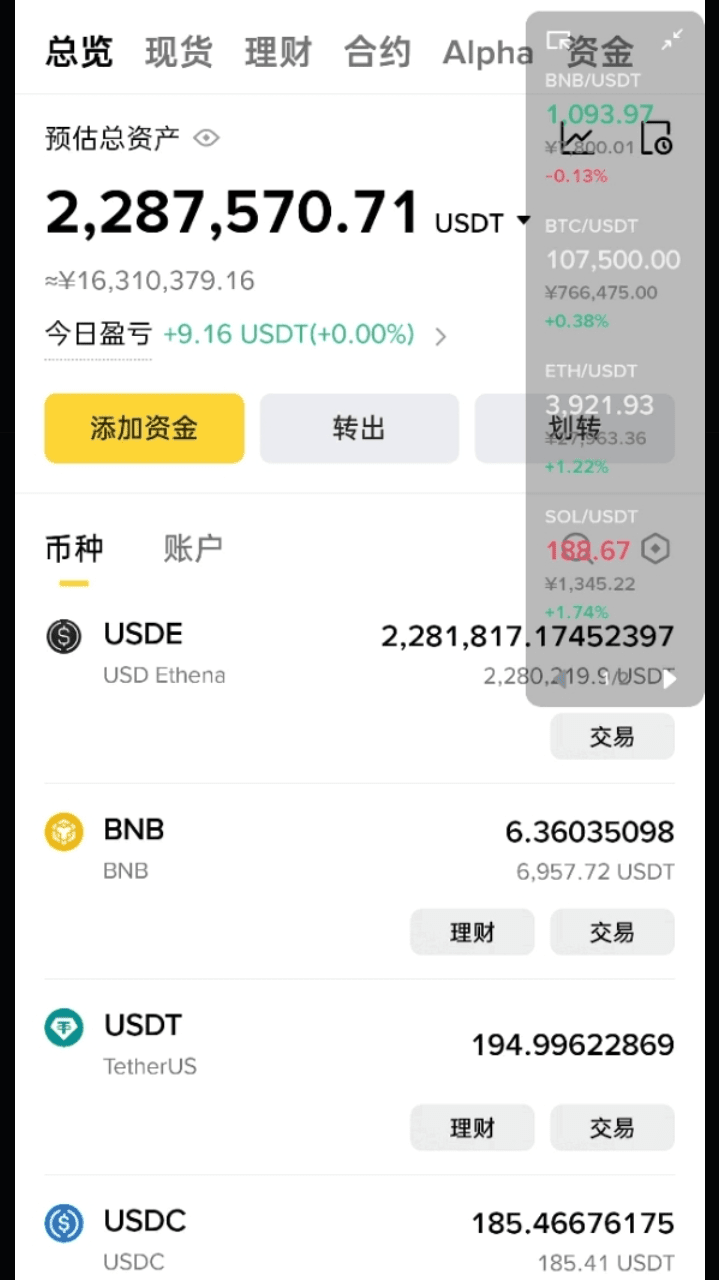The image size is (719, 1280).
Task: Tap 交易 under the USDT holding
Action: (612, 1128)
